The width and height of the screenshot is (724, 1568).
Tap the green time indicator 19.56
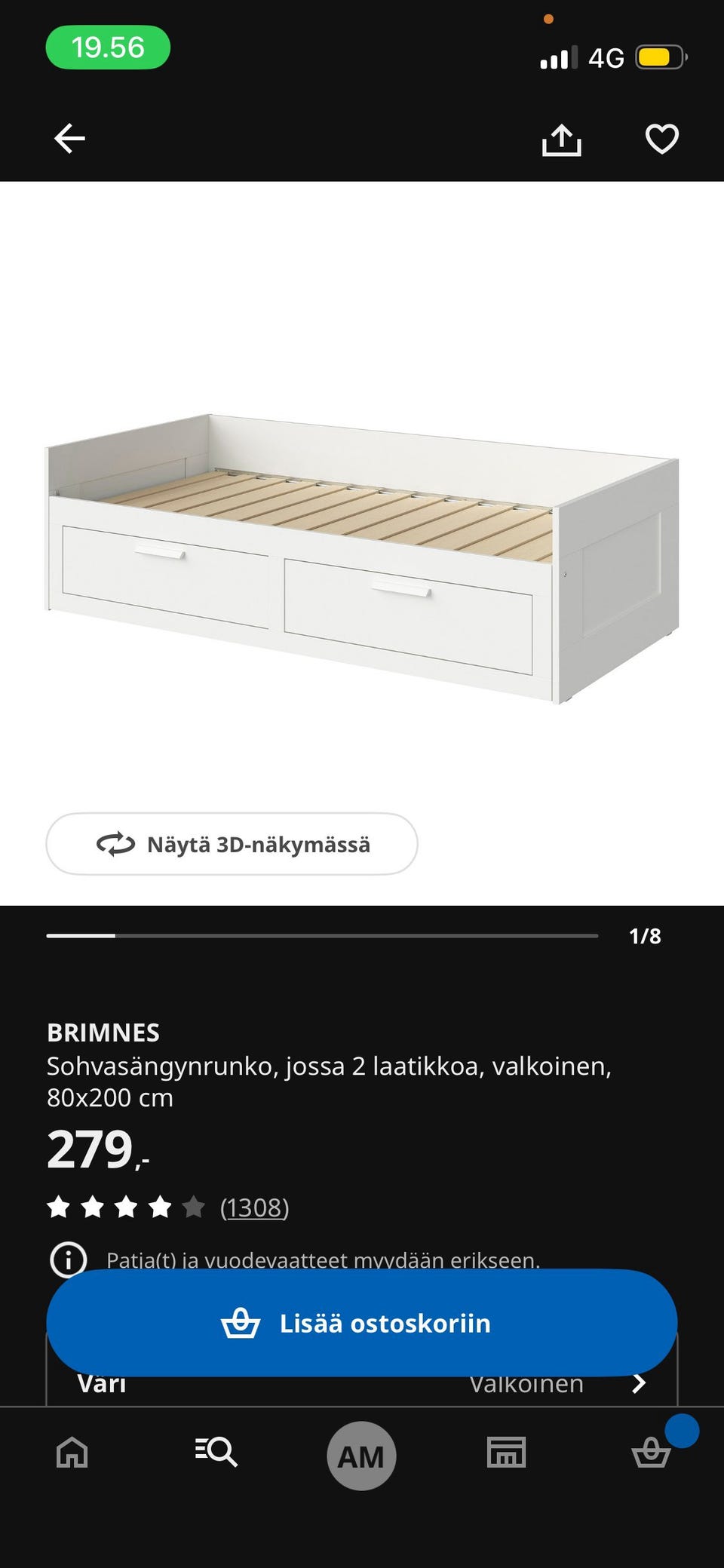[x=107, y=47]
